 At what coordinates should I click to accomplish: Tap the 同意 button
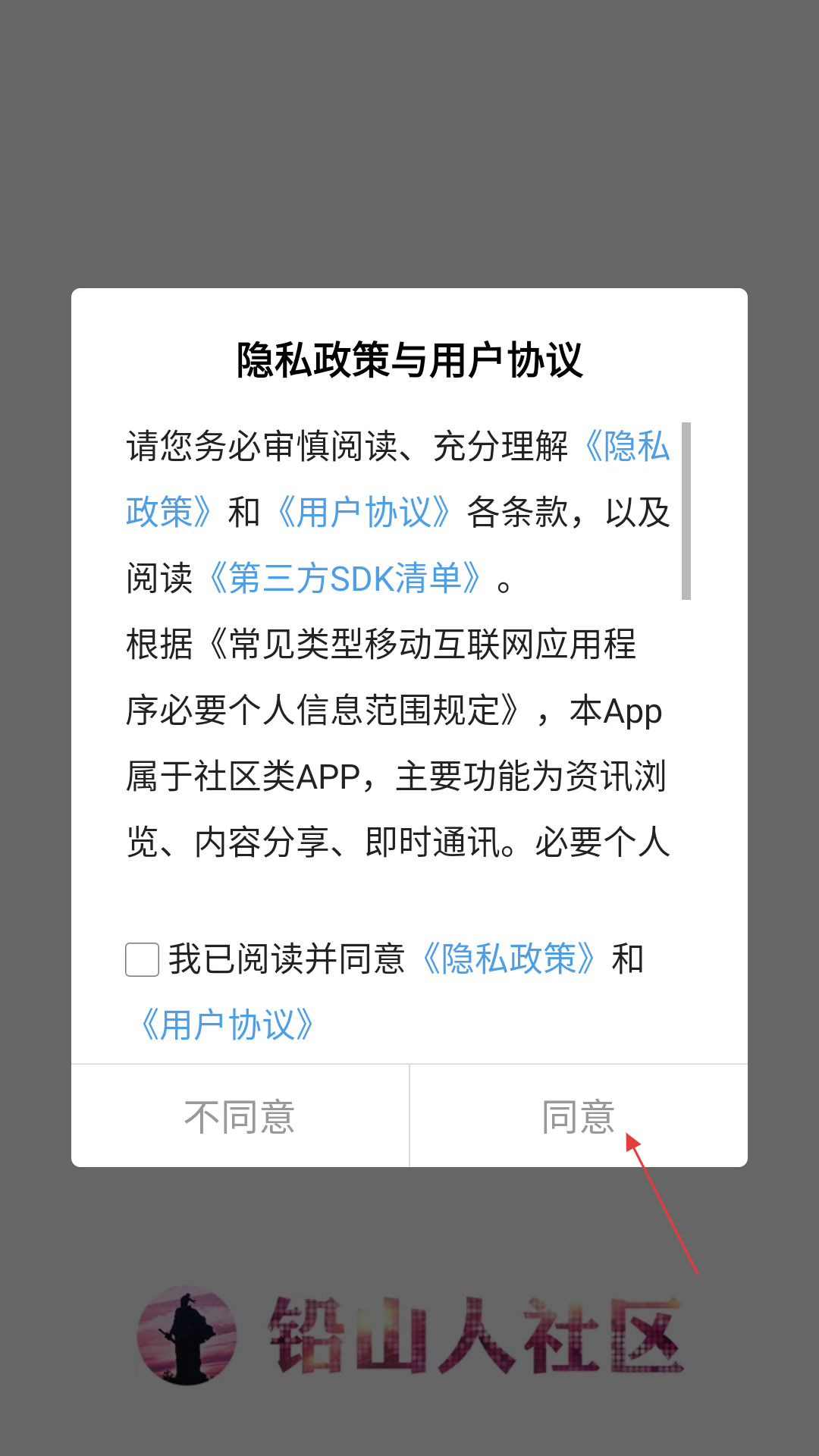pyautogui.click(x=578, y=1116)
